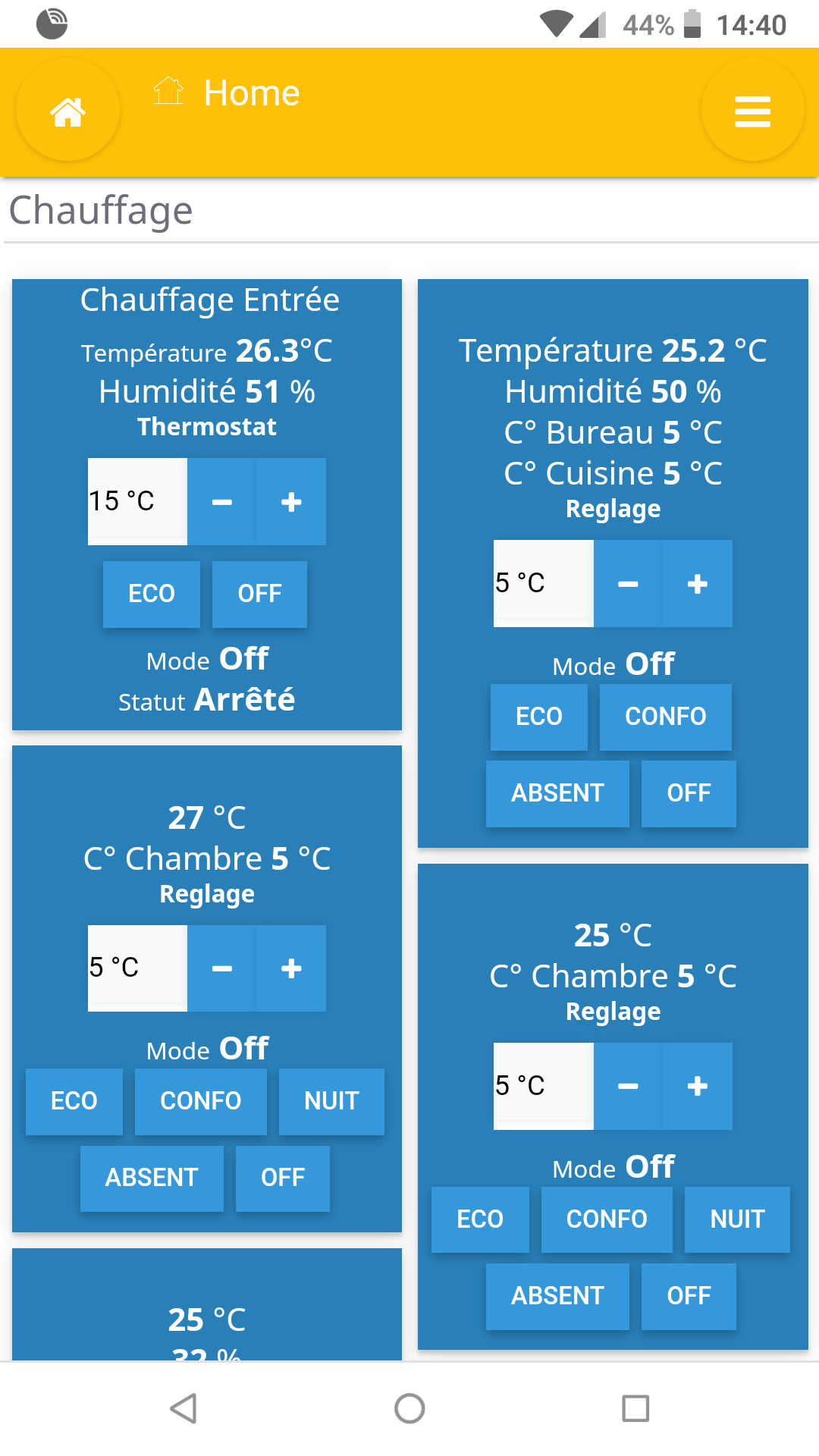The height and width of the screenshot is (1456, 819).
Task: Enable NUIT mode in the 27 °C Chambre card
Action: coord(331,1101)
